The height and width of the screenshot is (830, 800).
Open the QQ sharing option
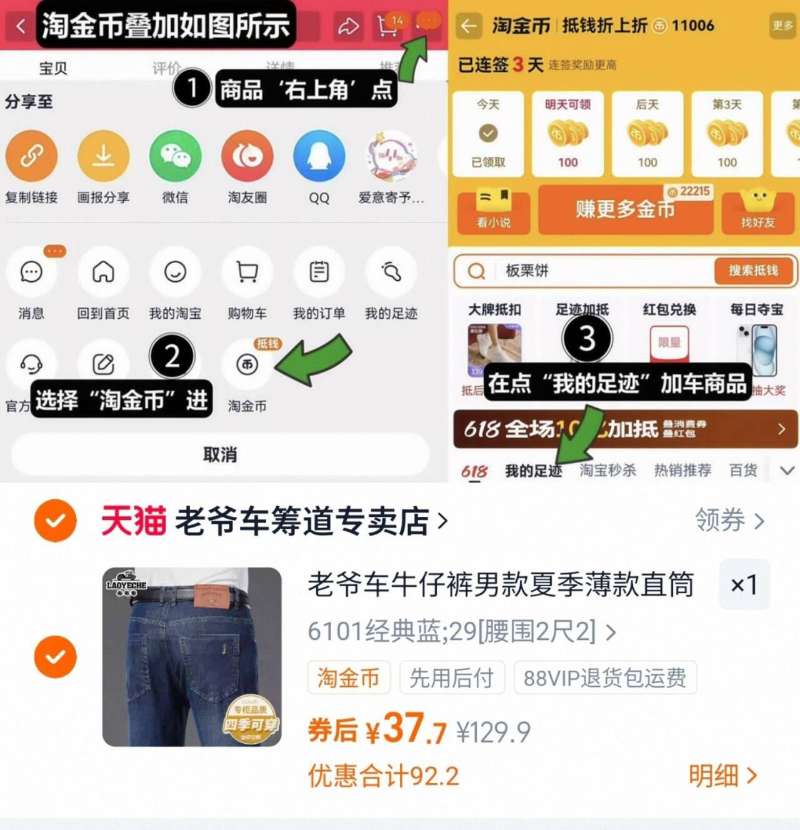coord(319,157)
